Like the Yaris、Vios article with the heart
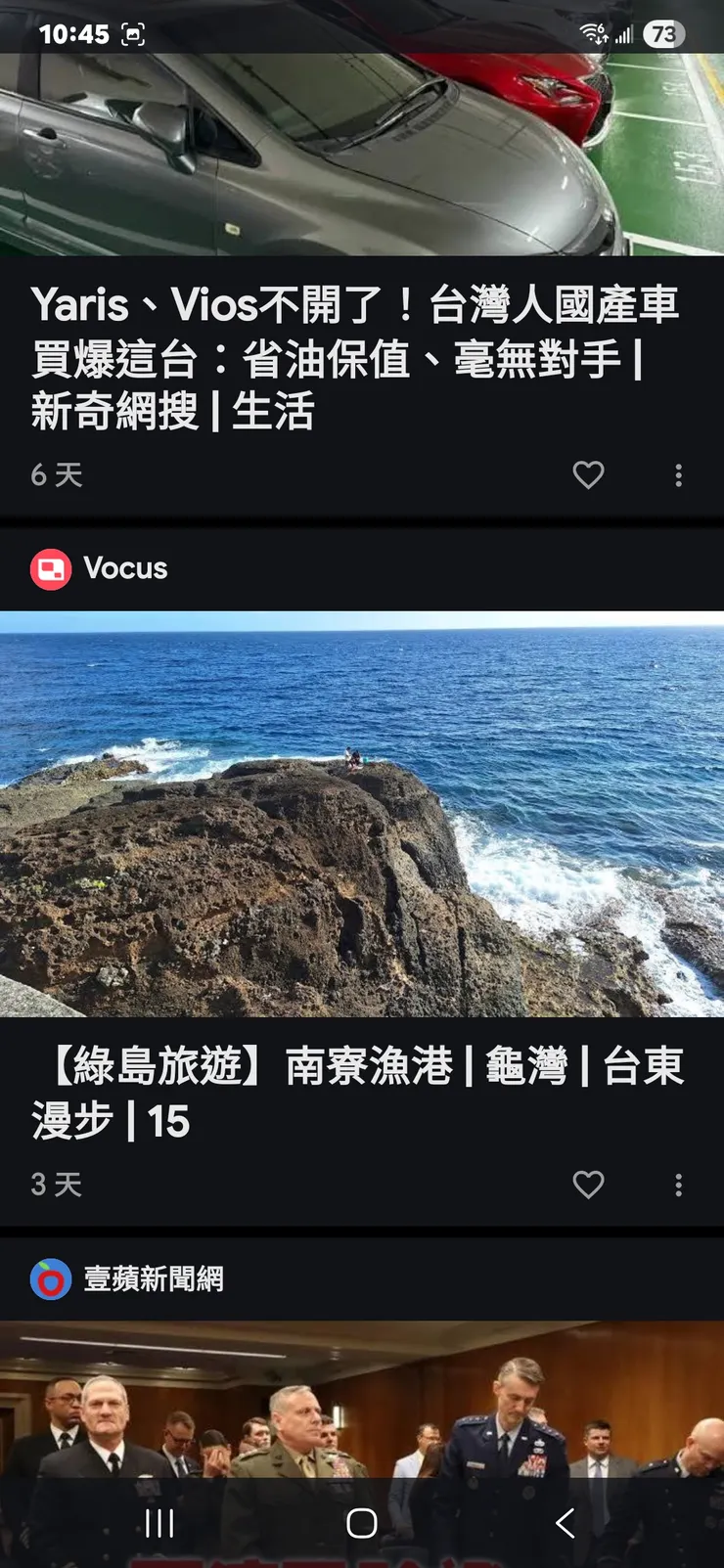The width and height of the screenshot is (724, 1568). (x=589, y=474)
